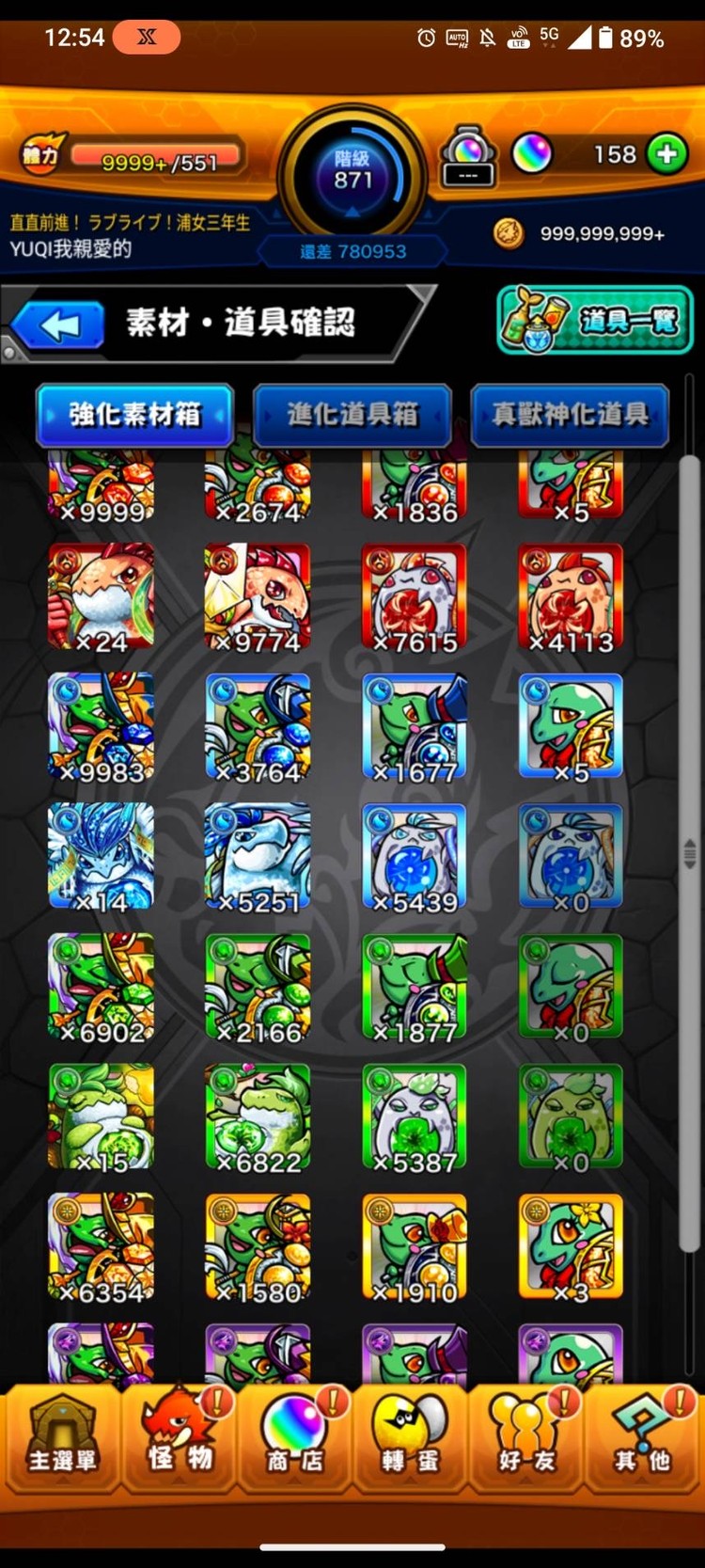Screen dimensions: 705x1568
Task: Tap the scrollbar handle on the right
Action: [691, 852]
